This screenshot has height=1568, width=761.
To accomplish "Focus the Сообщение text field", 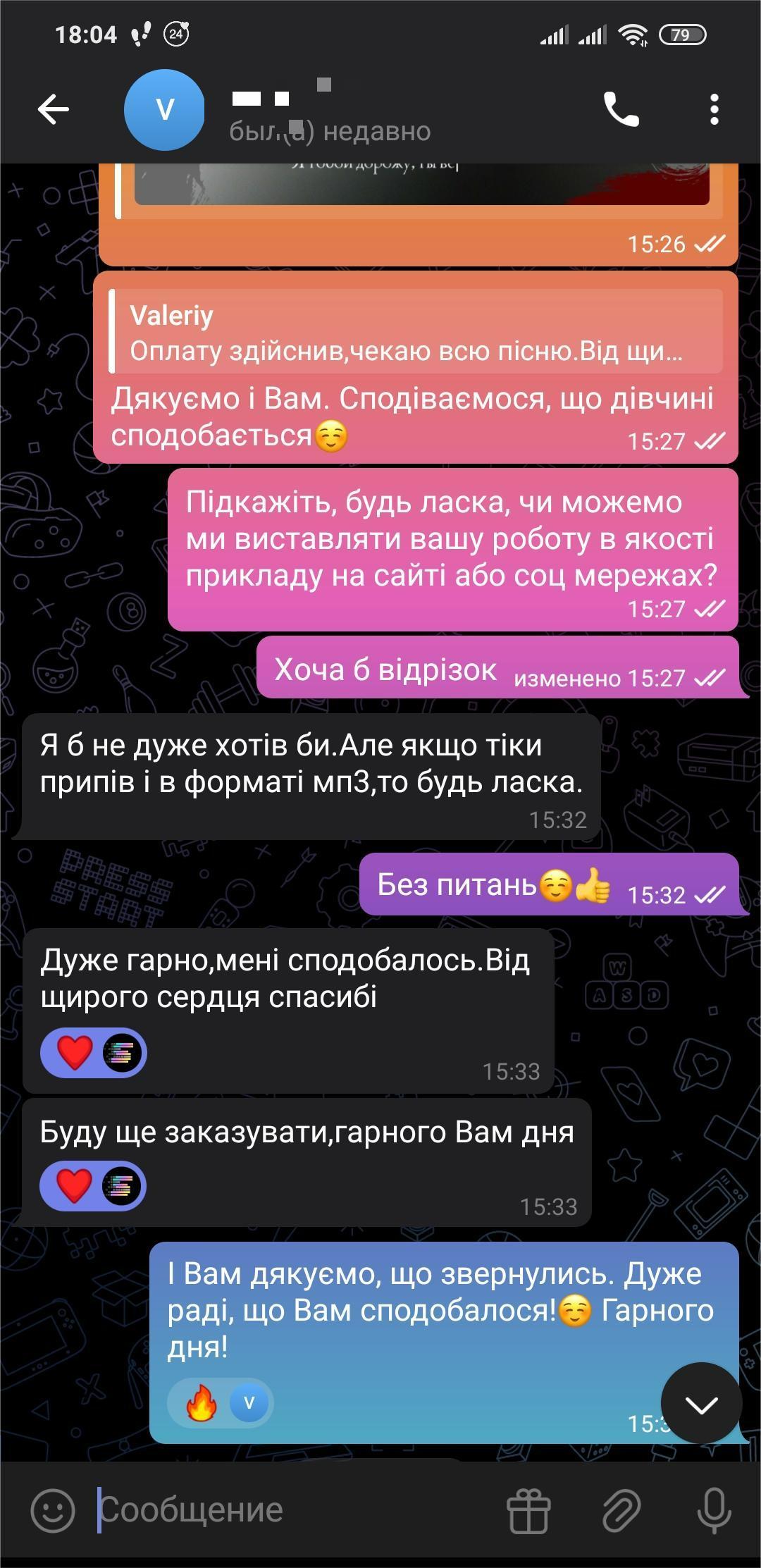I will click(x=296, y=1510).
